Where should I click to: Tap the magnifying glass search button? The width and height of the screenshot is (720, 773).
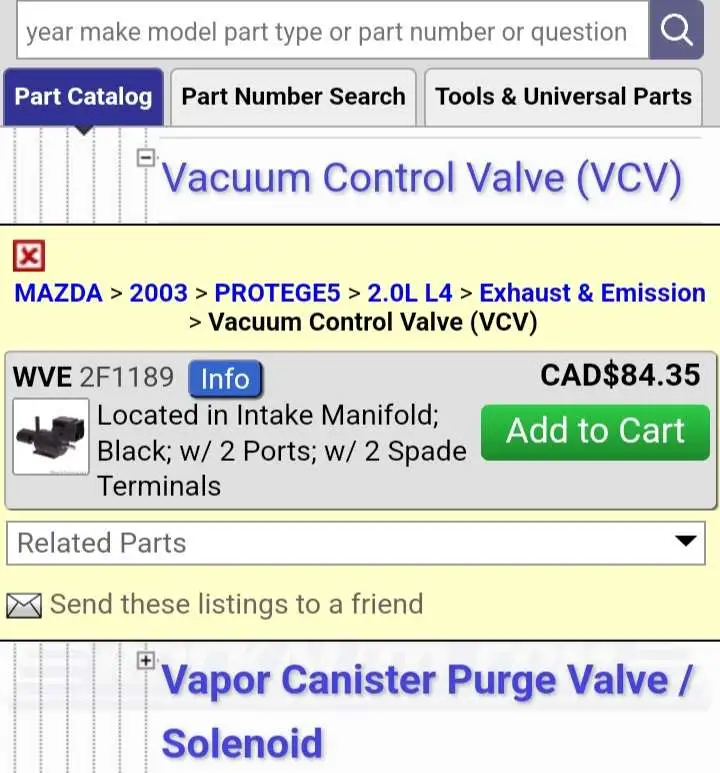pyautogui.click(x=676, y=30)
